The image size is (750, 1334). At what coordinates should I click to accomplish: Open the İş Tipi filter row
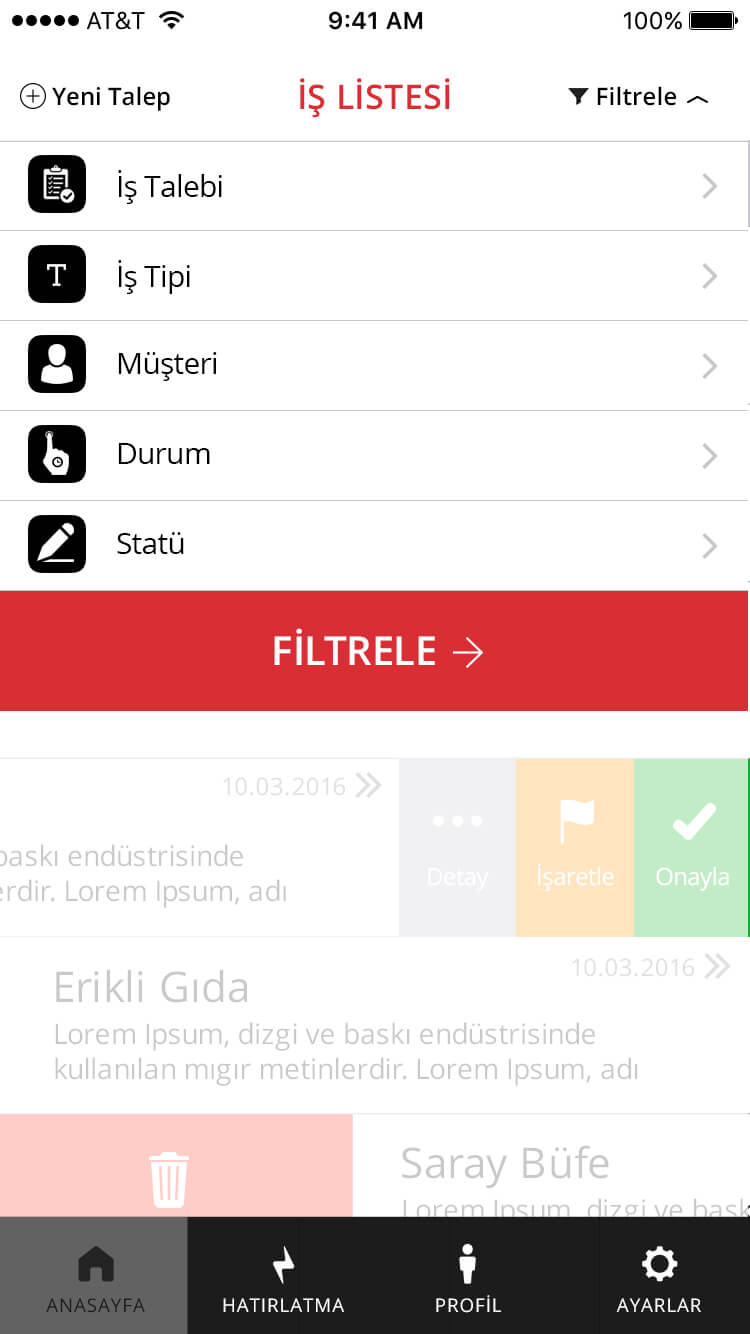pos(374,276)
